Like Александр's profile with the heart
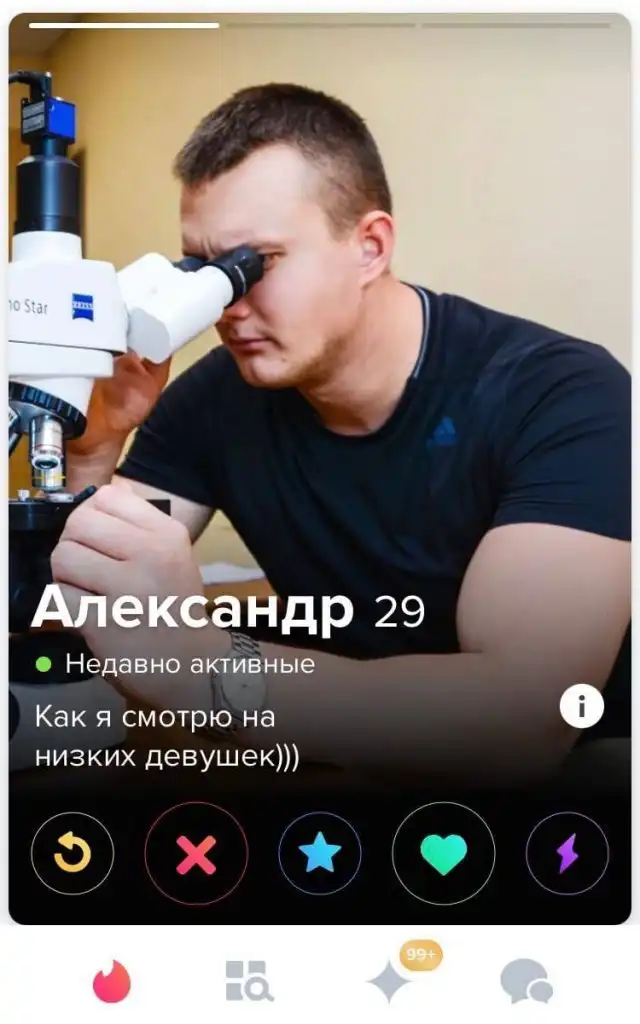The image size is (640, 1024). [x=443, y=853]
